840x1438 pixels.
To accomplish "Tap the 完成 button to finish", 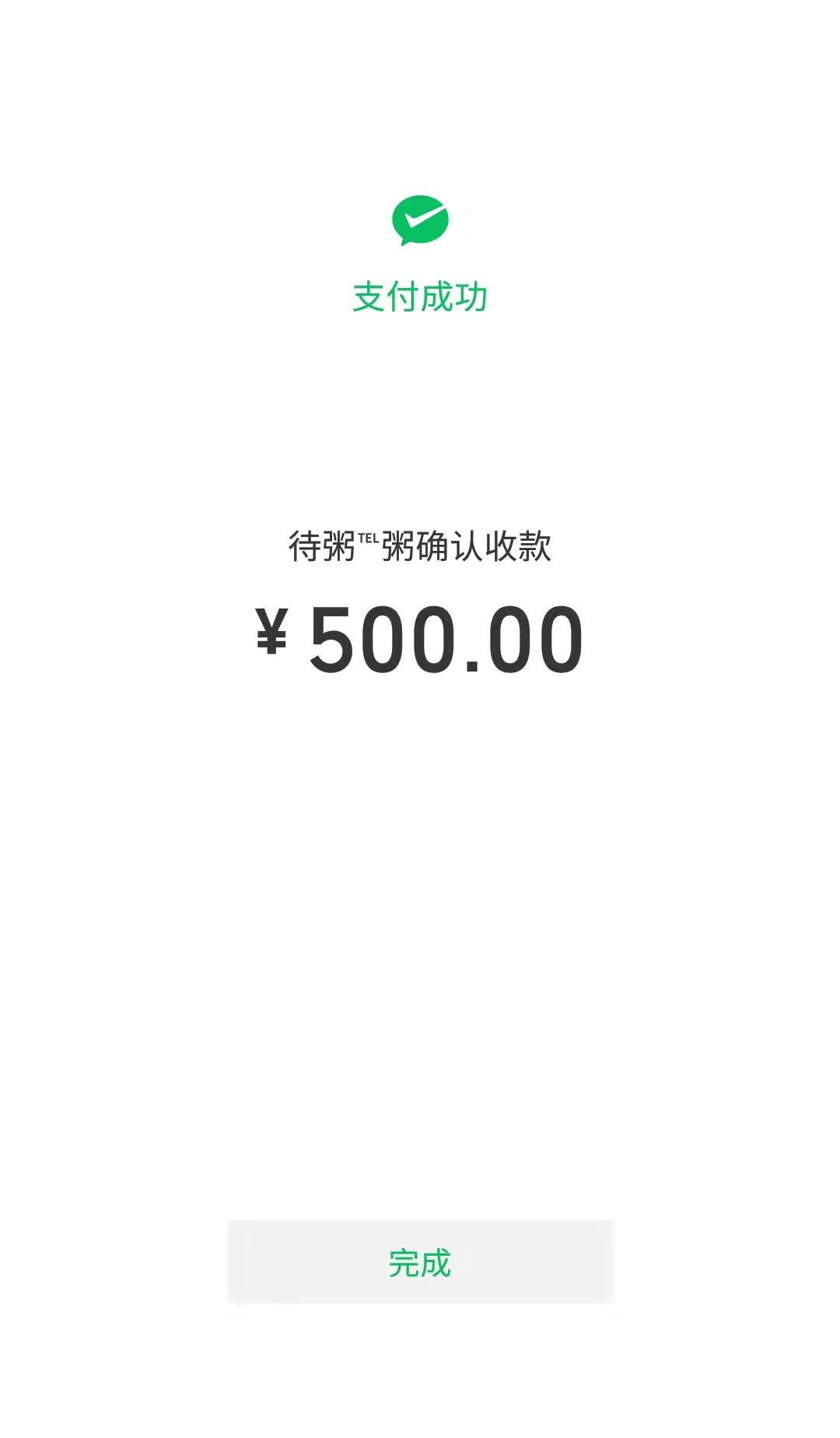I will tap(420, 1261).
